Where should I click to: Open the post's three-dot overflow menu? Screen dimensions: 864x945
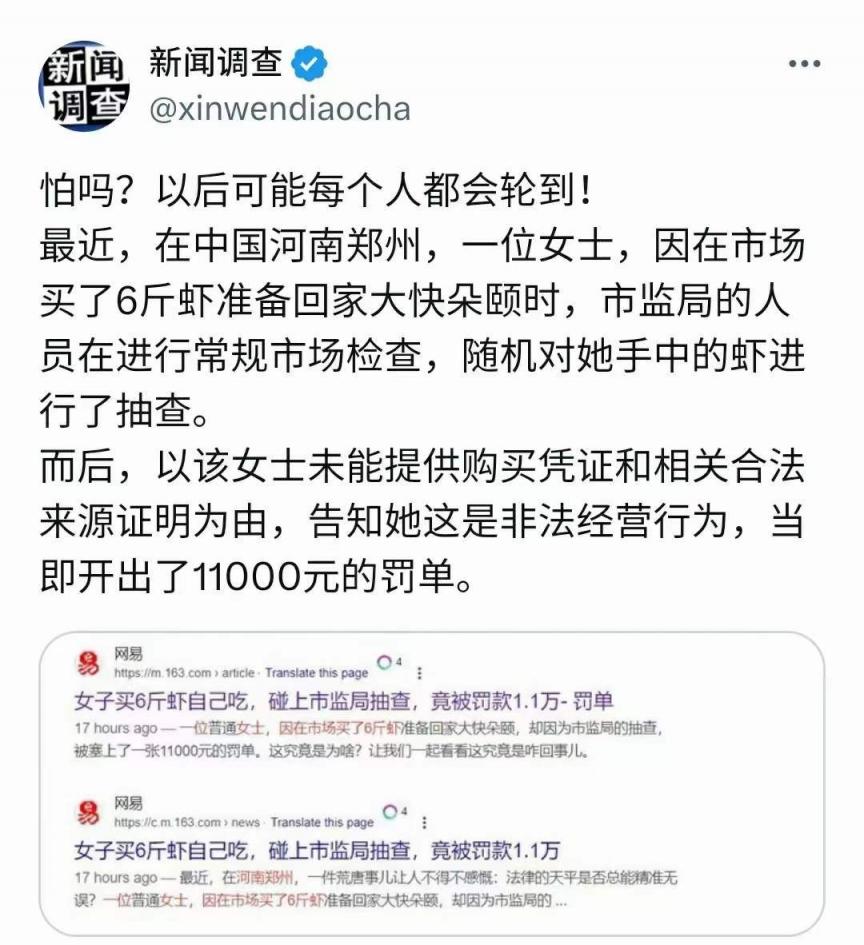click(x=804, y=64)
